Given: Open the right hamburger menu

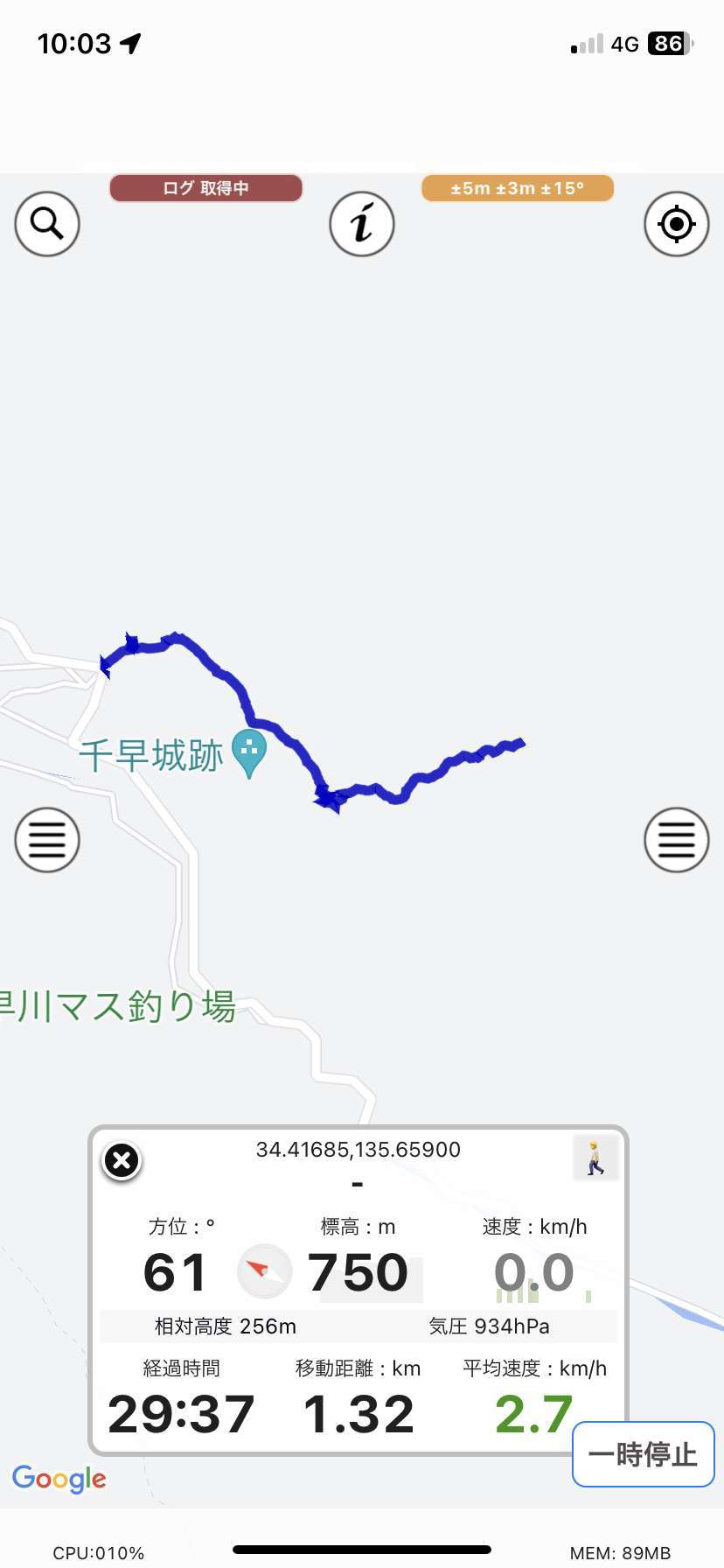Looking at the screenshot, I should click(x=677, y=840).
